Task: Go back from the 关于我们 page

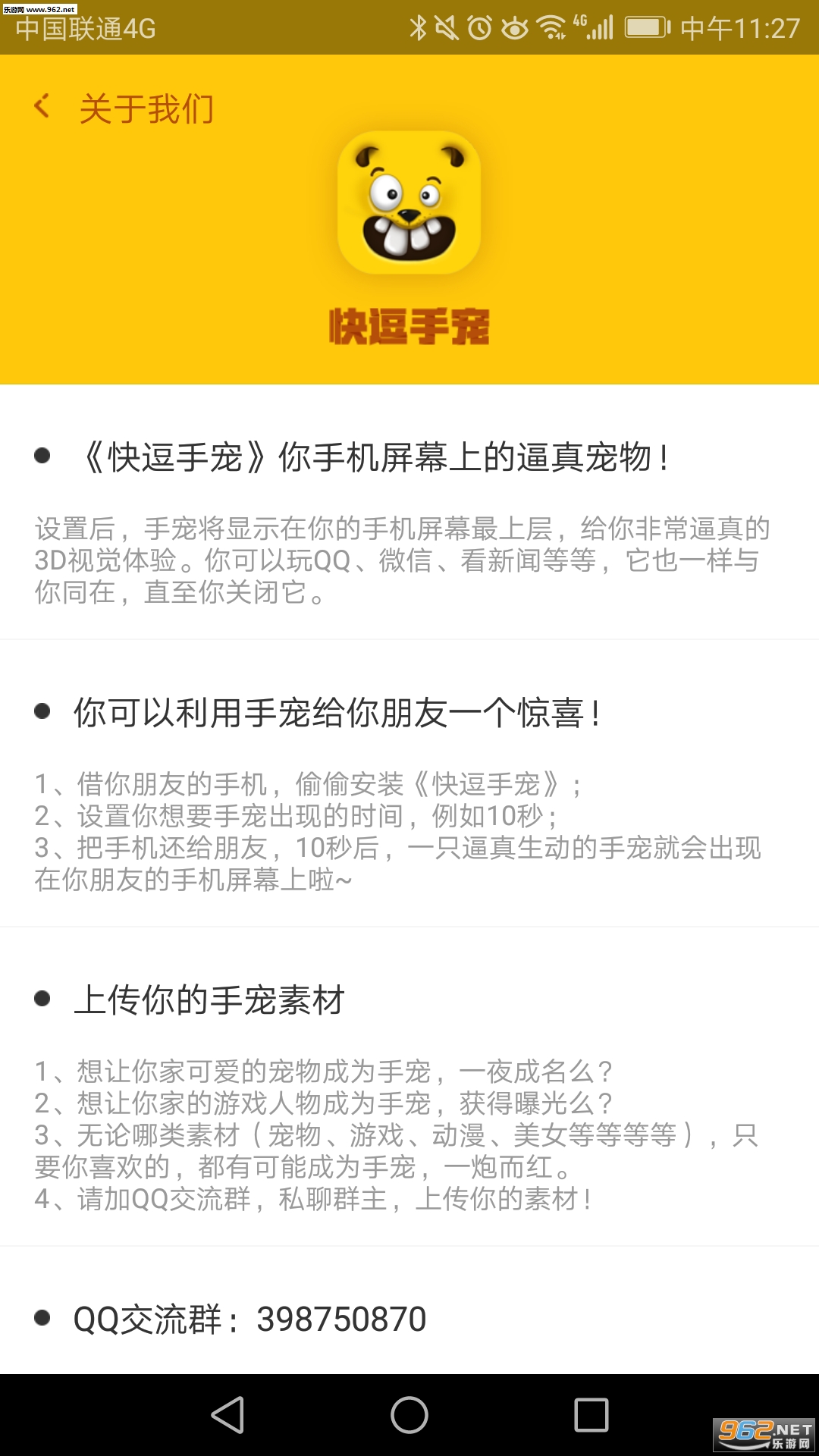Action: [42, 107]
